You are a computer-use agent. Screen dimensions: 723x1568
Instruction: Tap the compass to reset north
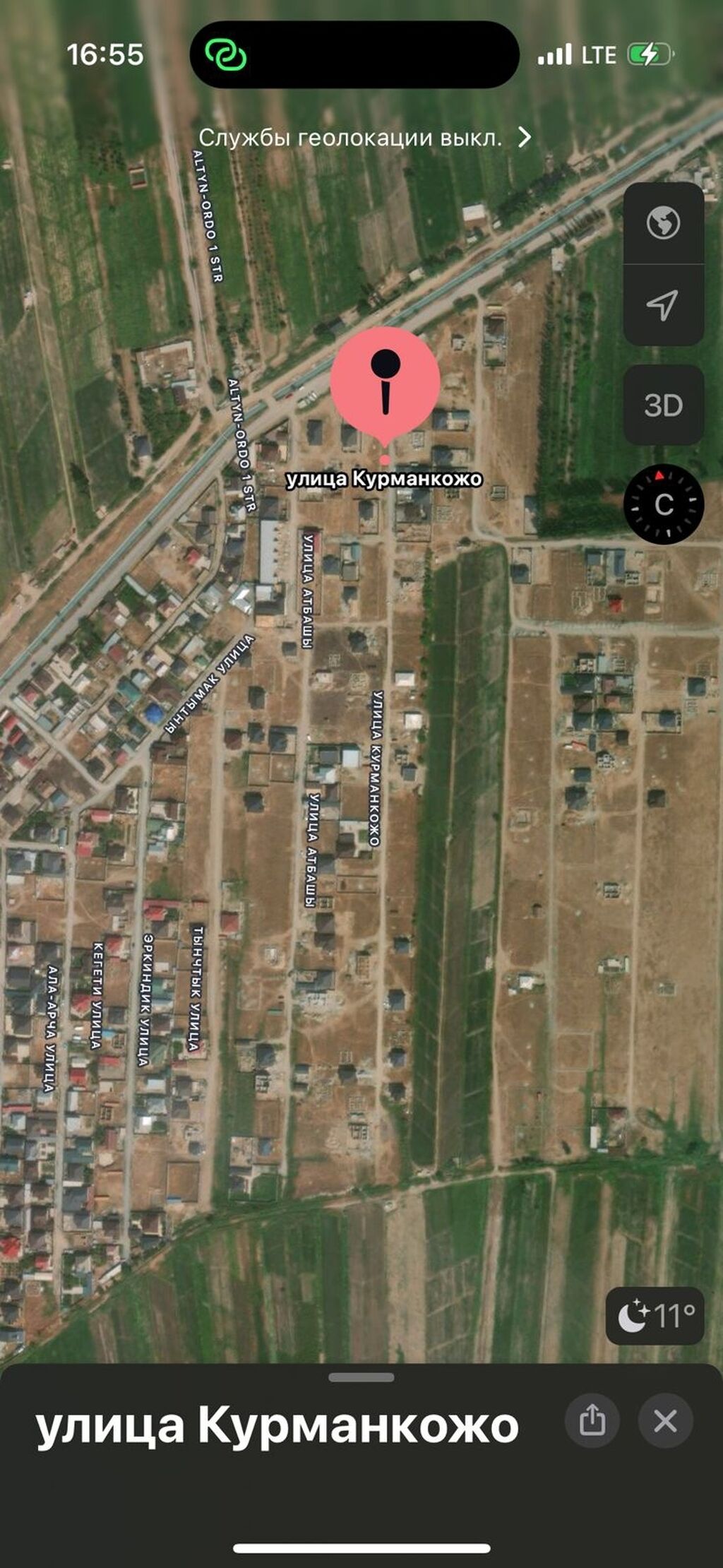pos(664,504)
